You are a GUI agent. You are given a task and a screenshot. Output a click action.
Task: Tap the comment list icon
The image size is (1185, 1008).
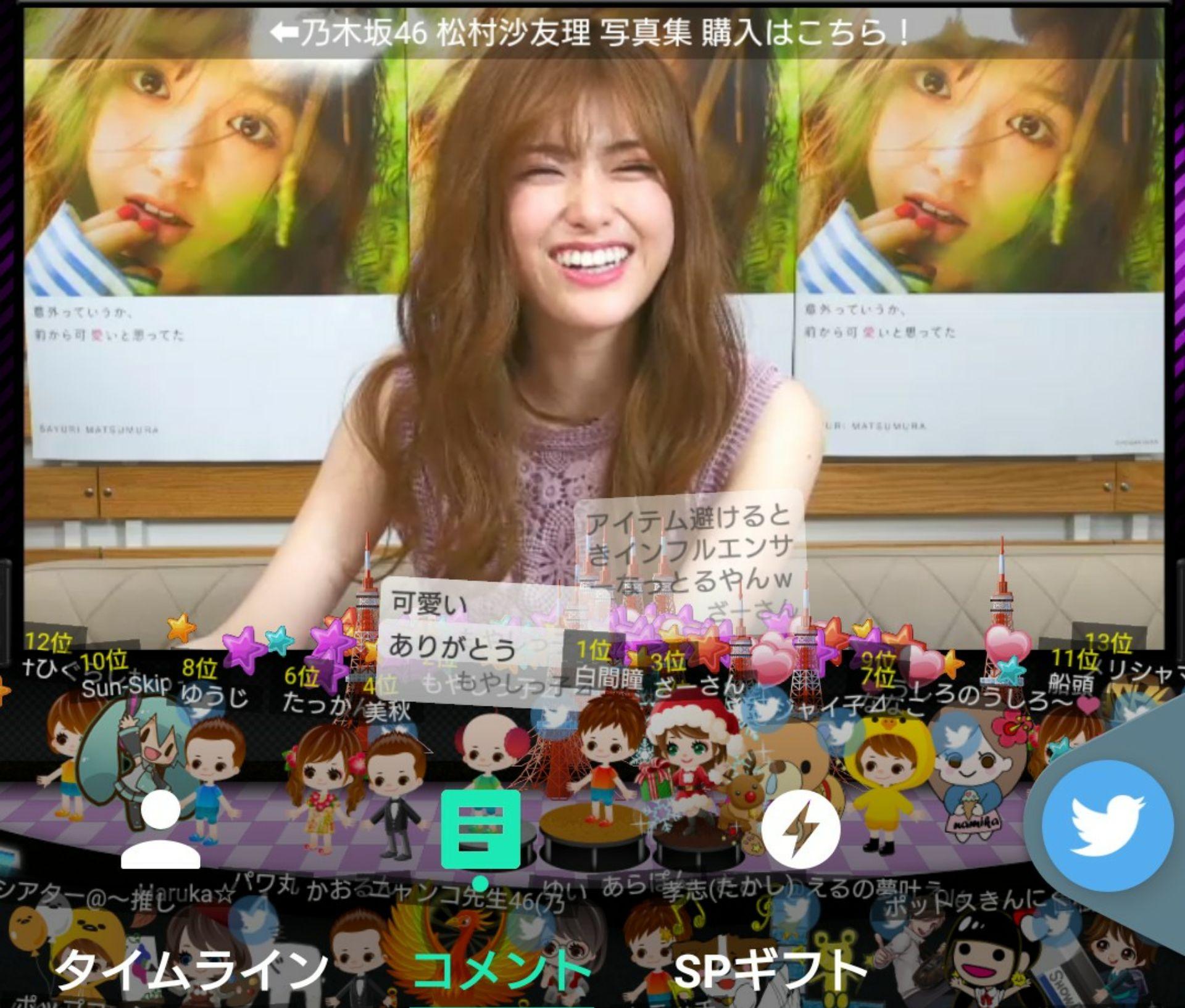coord(480,829)
